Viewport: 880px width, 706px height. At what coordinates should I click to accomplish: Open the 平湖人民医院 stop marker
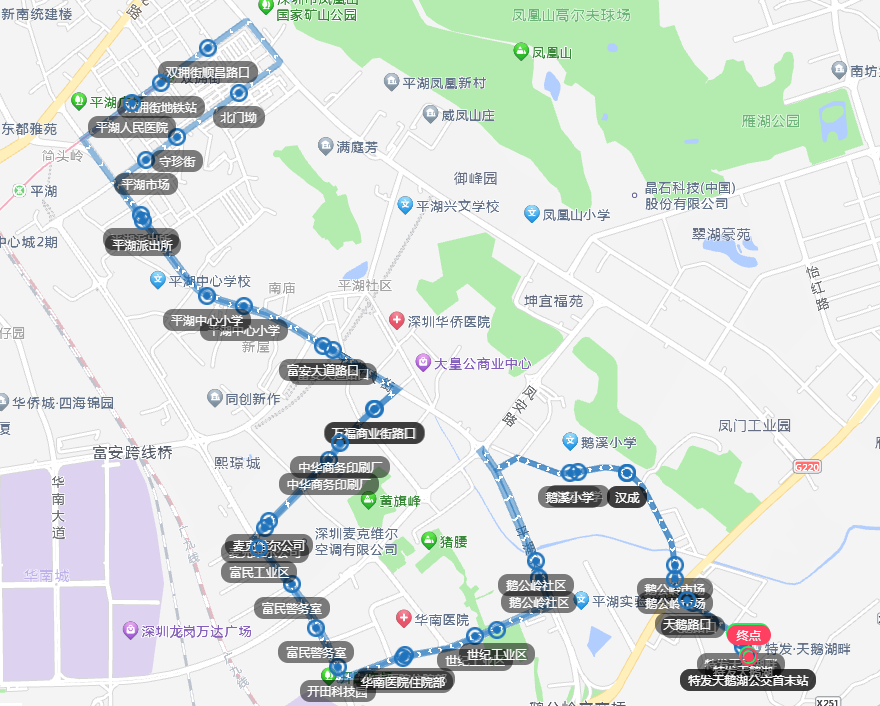point(132,127)
